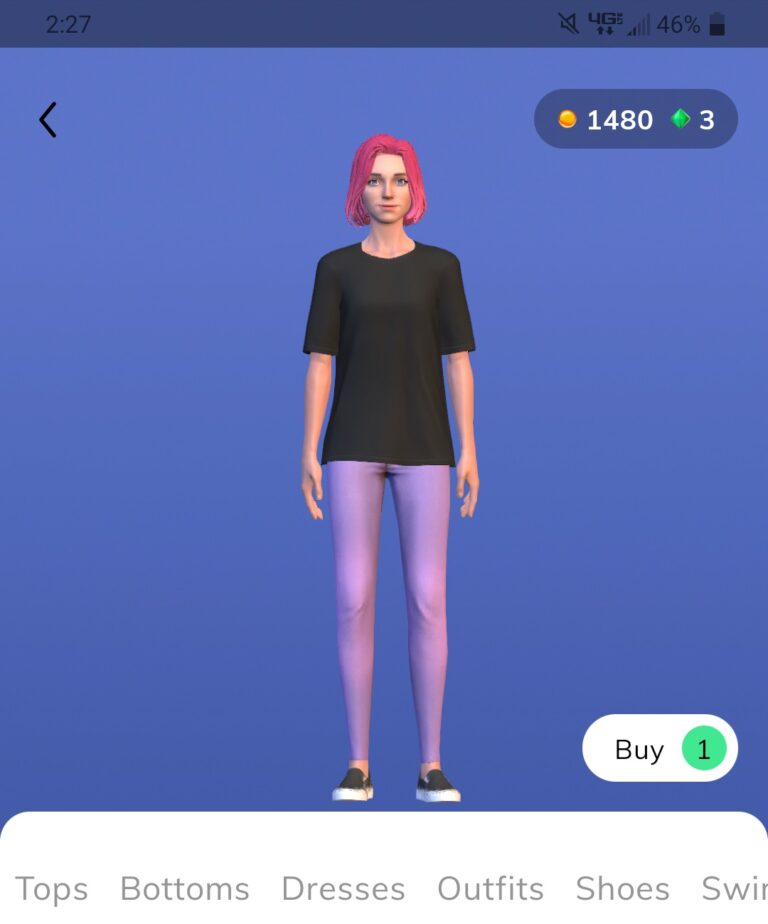The image size is (768, 924).
Task: Open the coins and gems balance
Action: [x=636, y=120]
